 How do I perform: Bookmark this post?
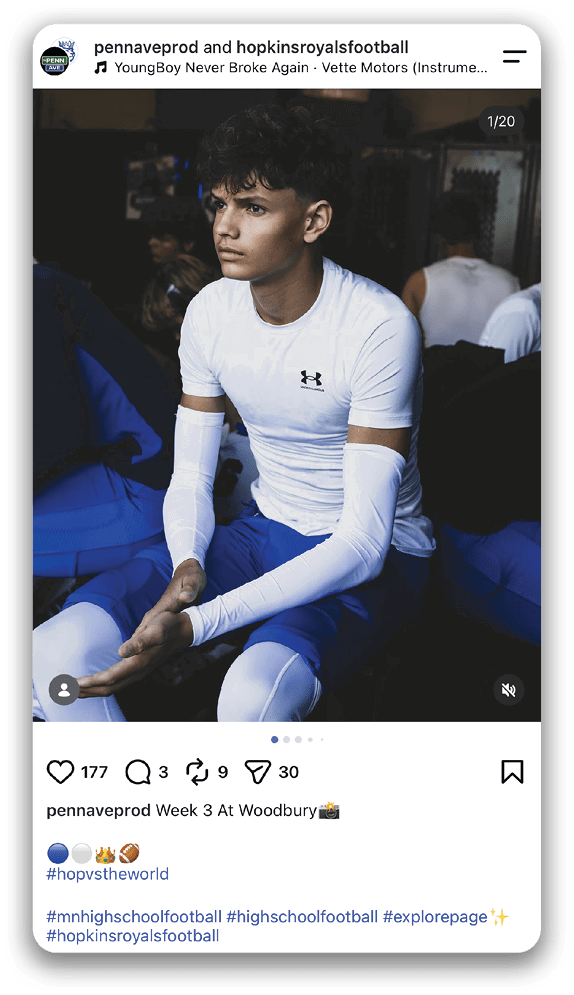(512, 772)
